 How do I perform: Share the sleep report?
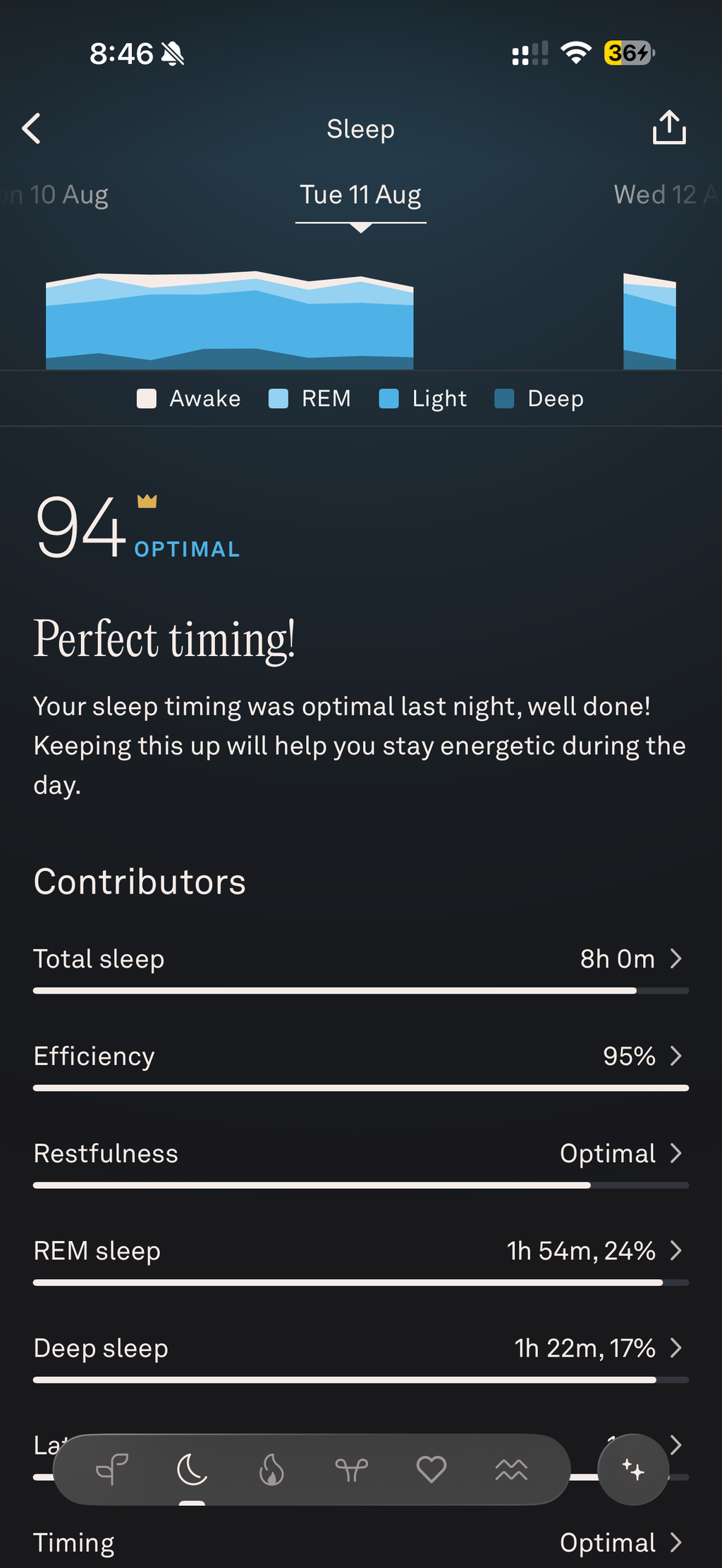(668, 128)
